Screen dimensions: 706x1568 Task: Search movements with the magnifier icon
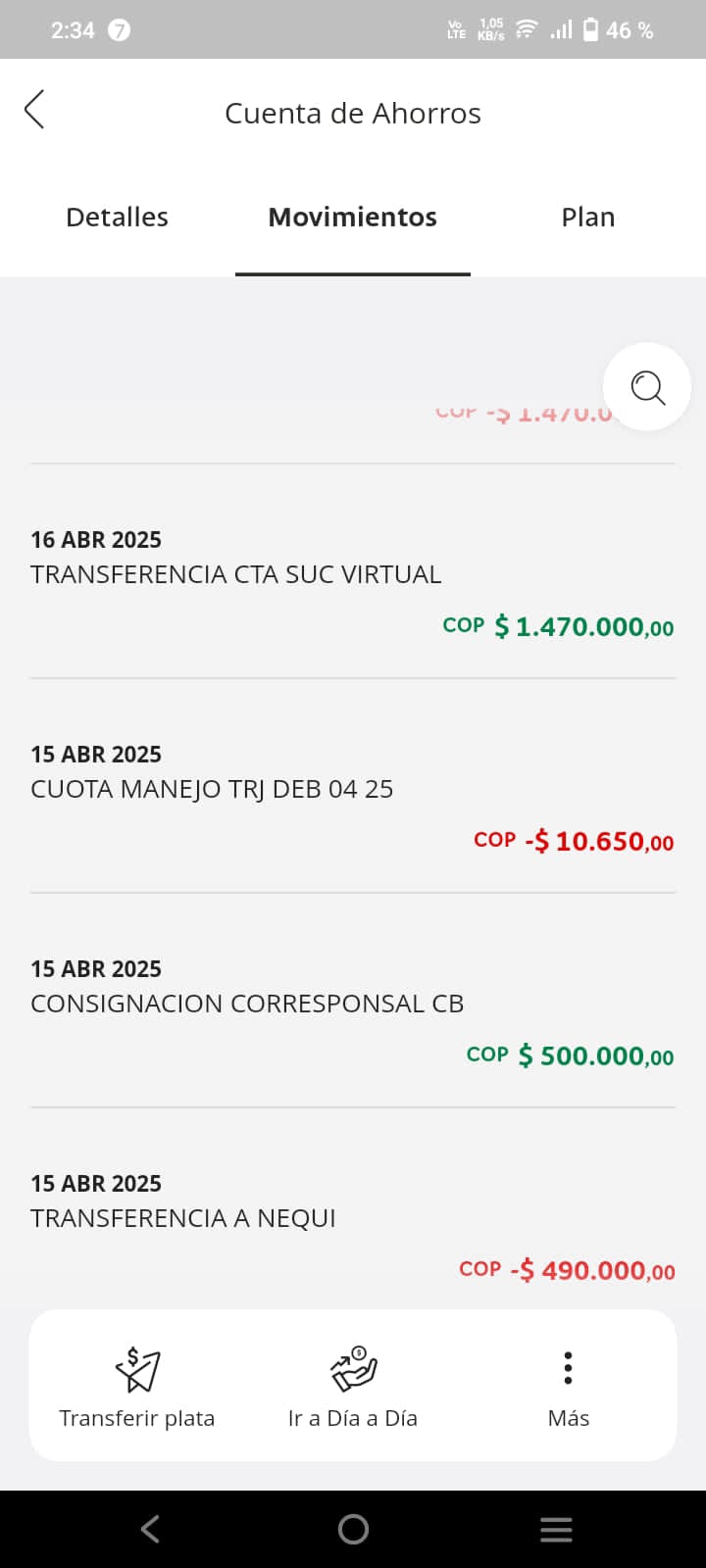647,387
